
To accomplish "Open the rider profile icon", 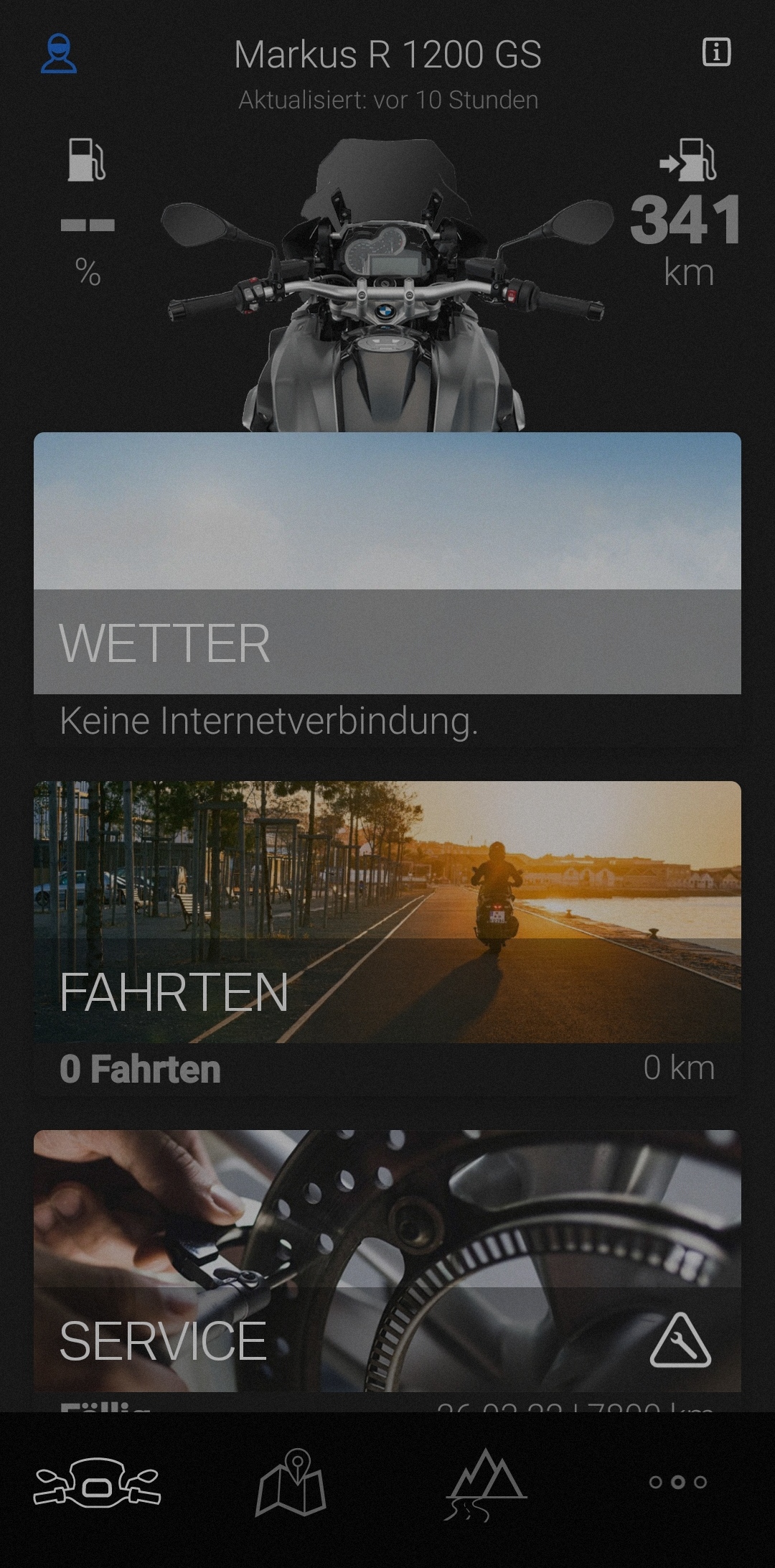I will [x=58, y=55].
